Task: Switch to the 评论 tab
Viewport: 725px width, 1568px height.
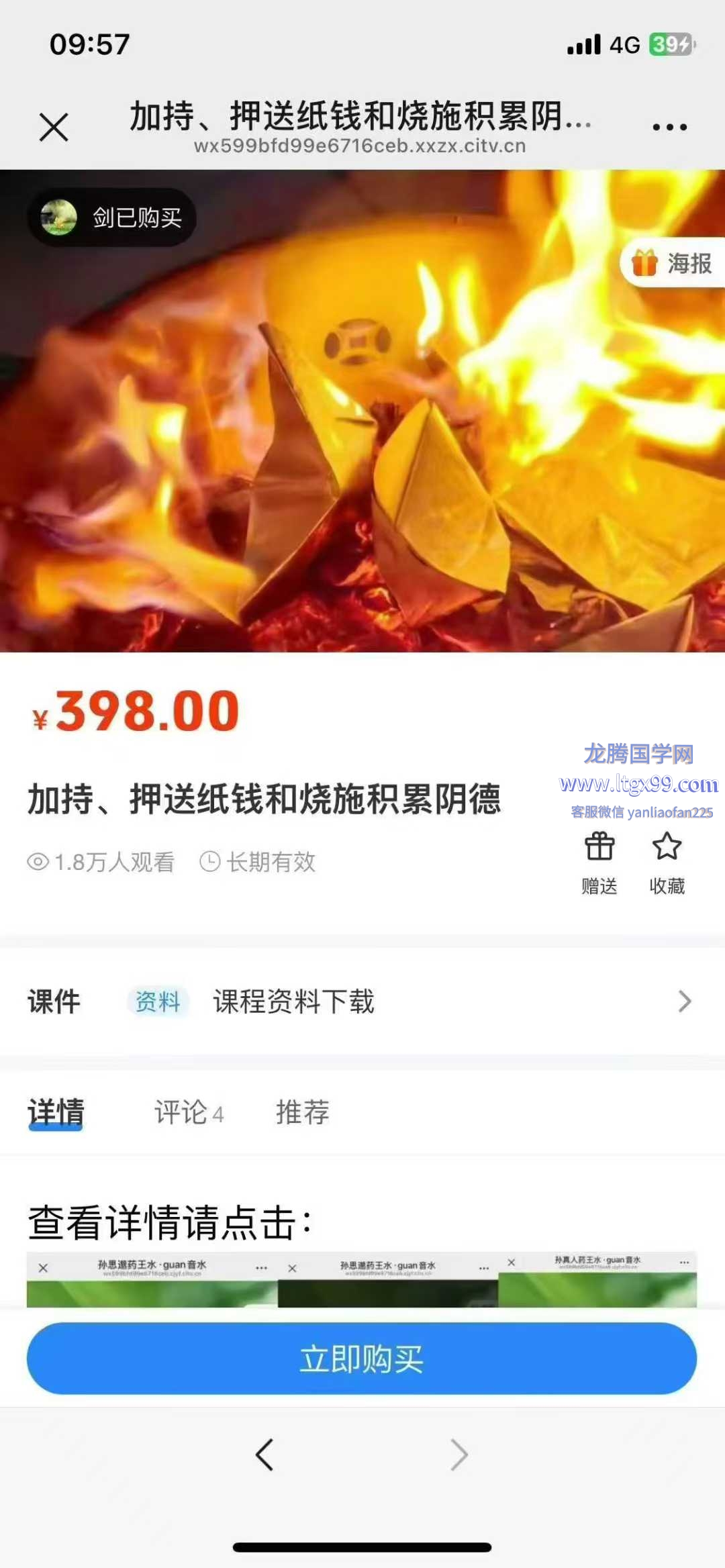Action: [188, 1112]
